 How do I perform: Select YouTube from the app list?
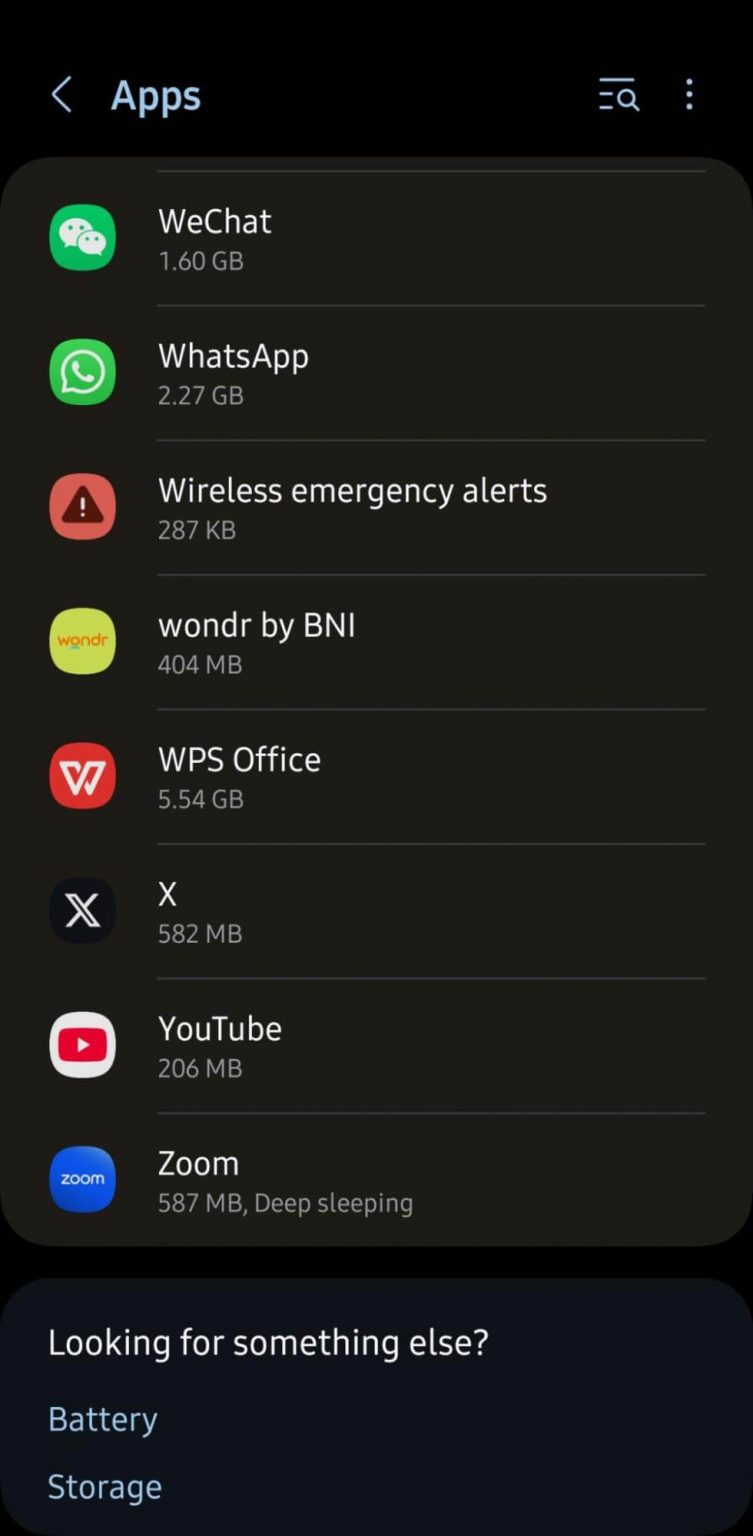coord(376,1046)
